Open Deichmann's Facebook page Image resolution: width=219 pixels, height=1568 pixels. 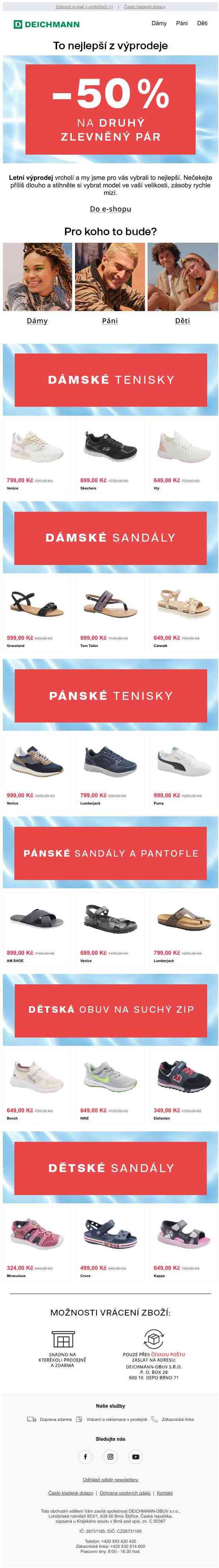point(85,1452)
